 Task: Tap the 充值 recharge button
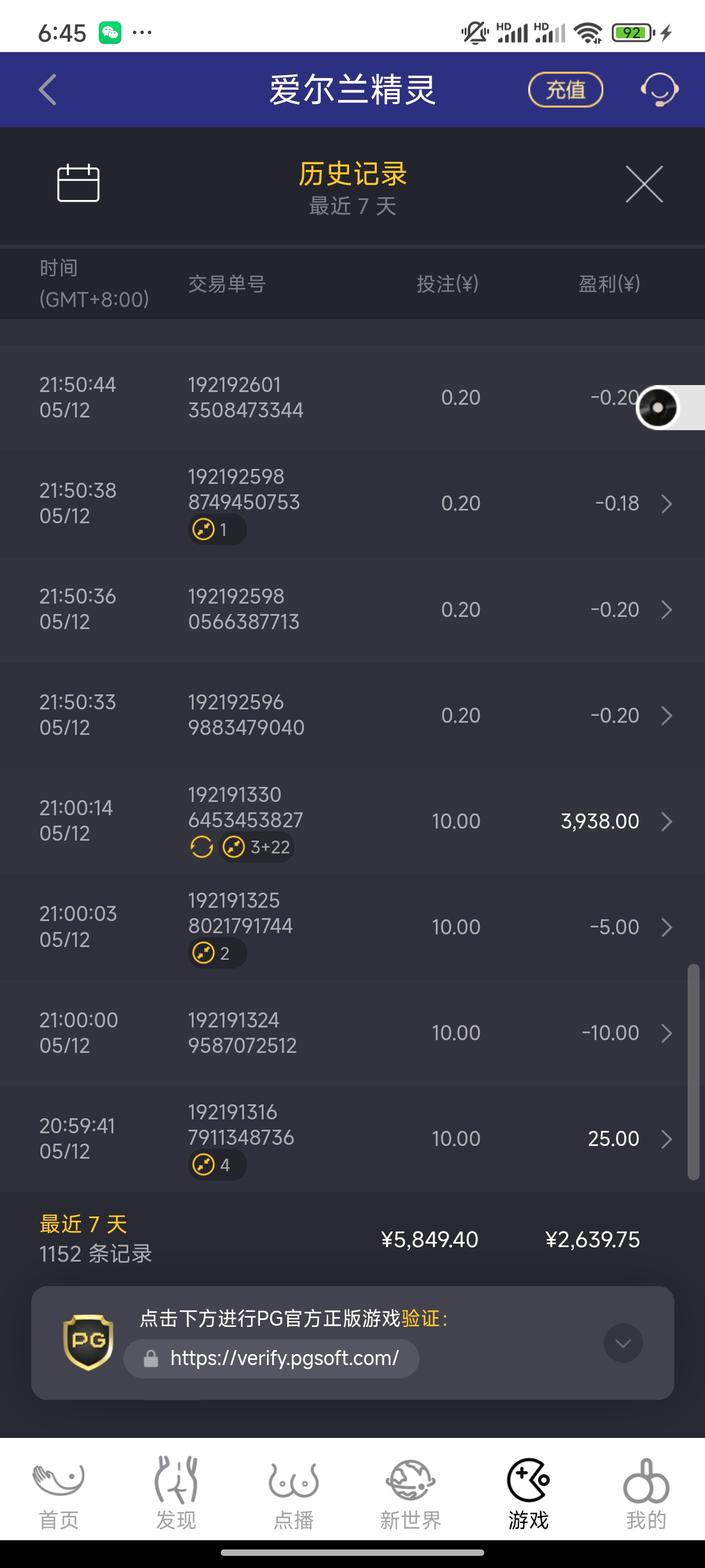click(x=565, y=90)
